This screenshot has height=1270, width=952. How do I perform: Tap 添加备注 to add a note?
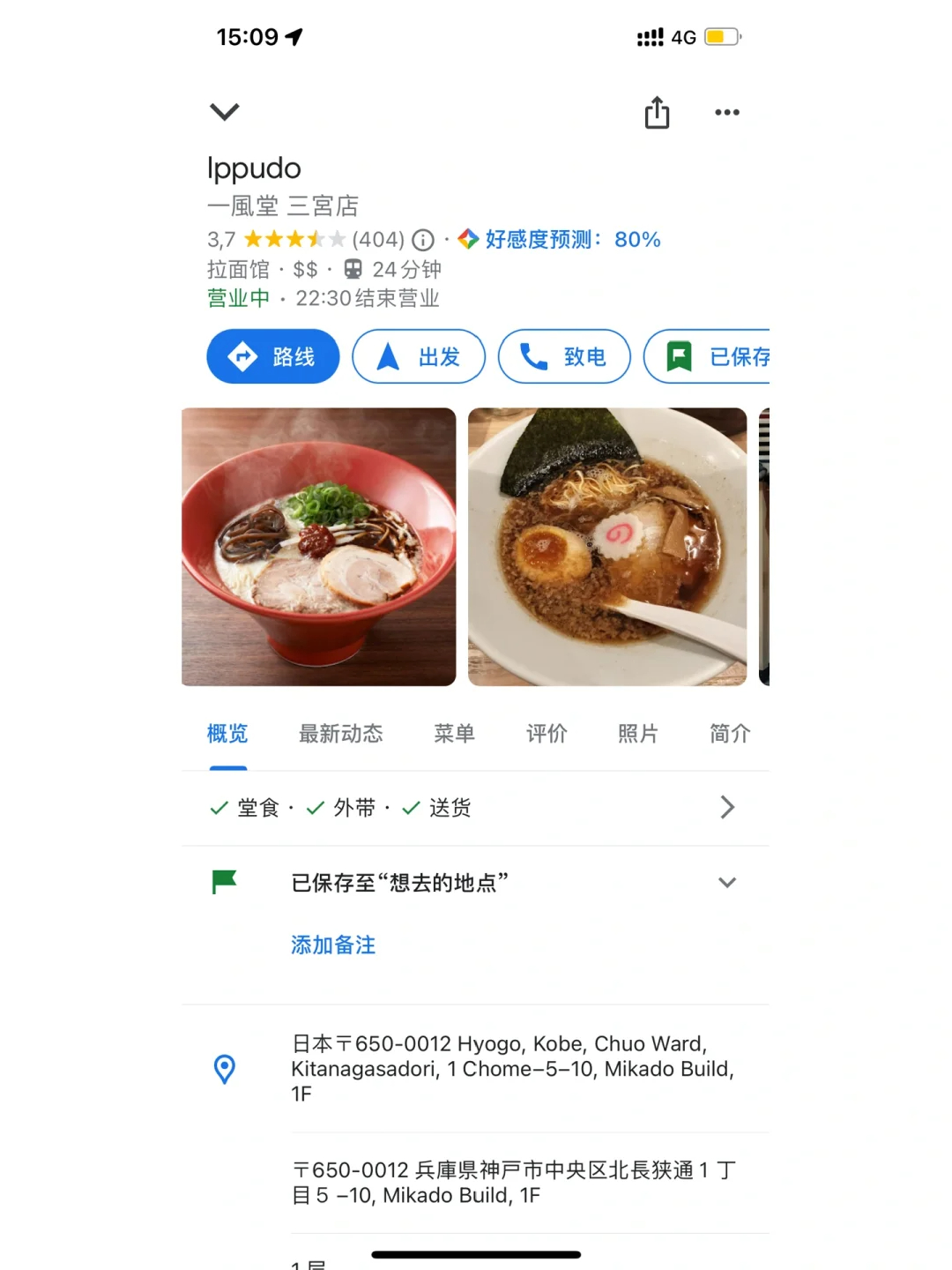pyautogui.click(x=333, y=945)
